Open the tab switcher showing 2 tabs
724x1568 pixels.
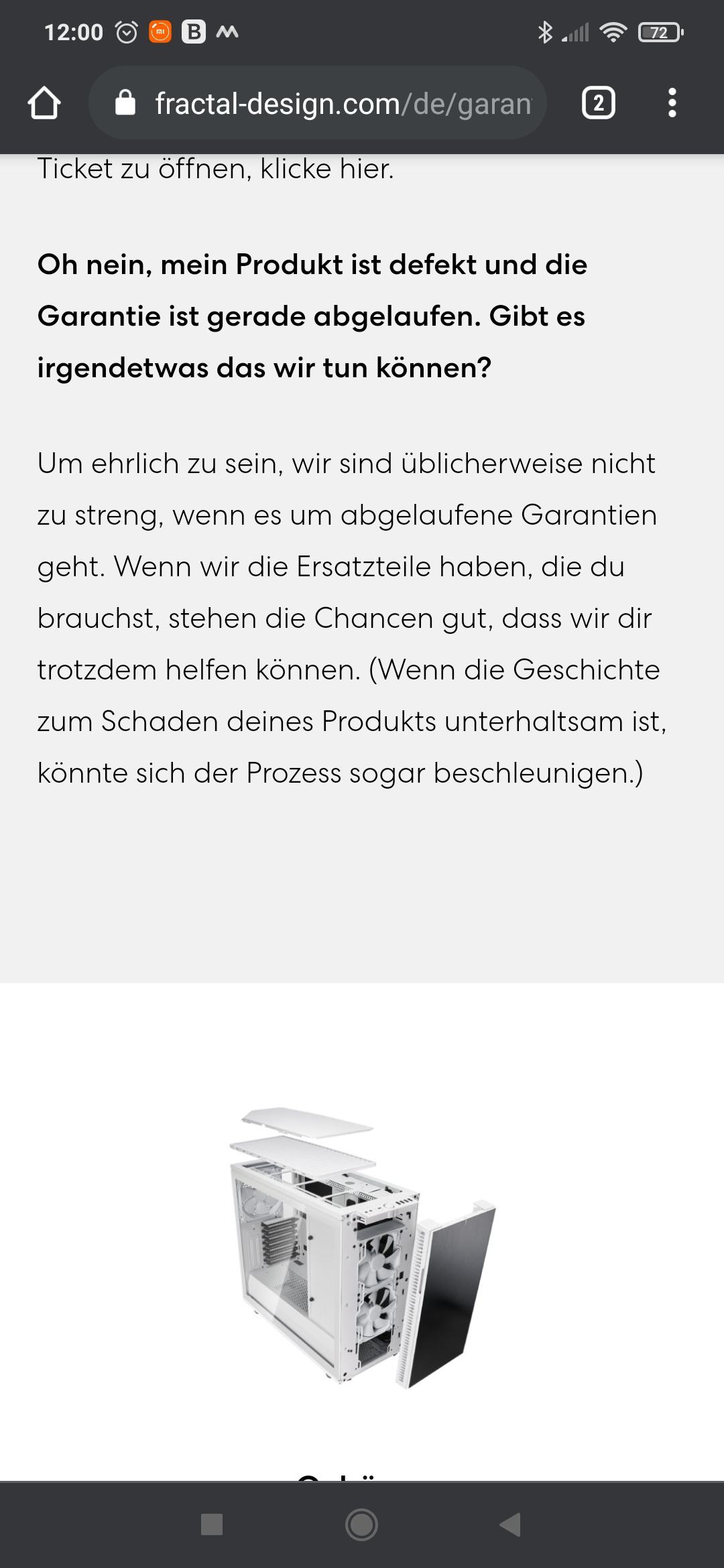click(598, 103)
